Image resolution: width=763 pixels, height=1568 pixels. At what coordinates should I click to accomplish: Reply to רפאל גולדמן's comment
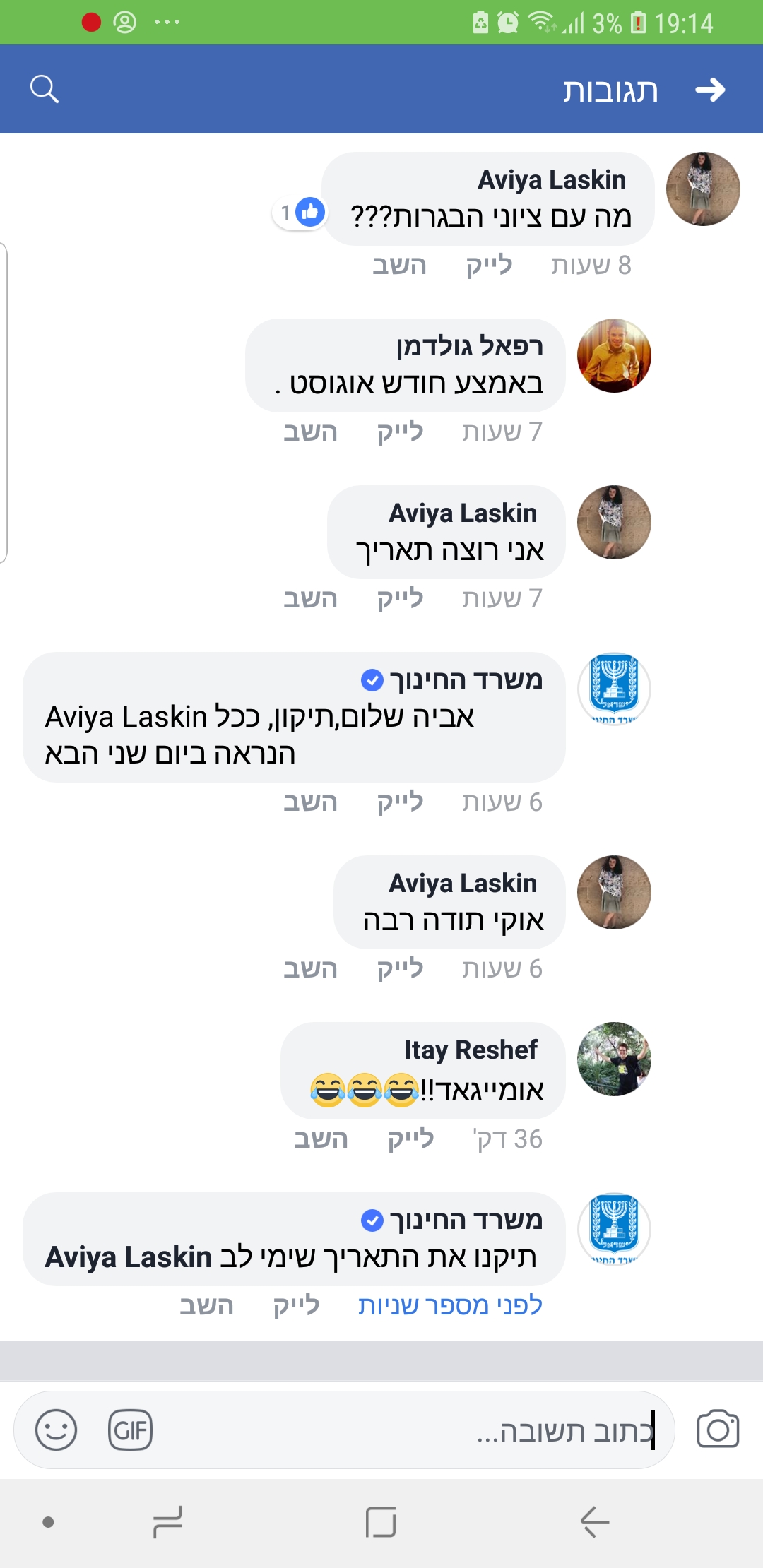[310, 432]
